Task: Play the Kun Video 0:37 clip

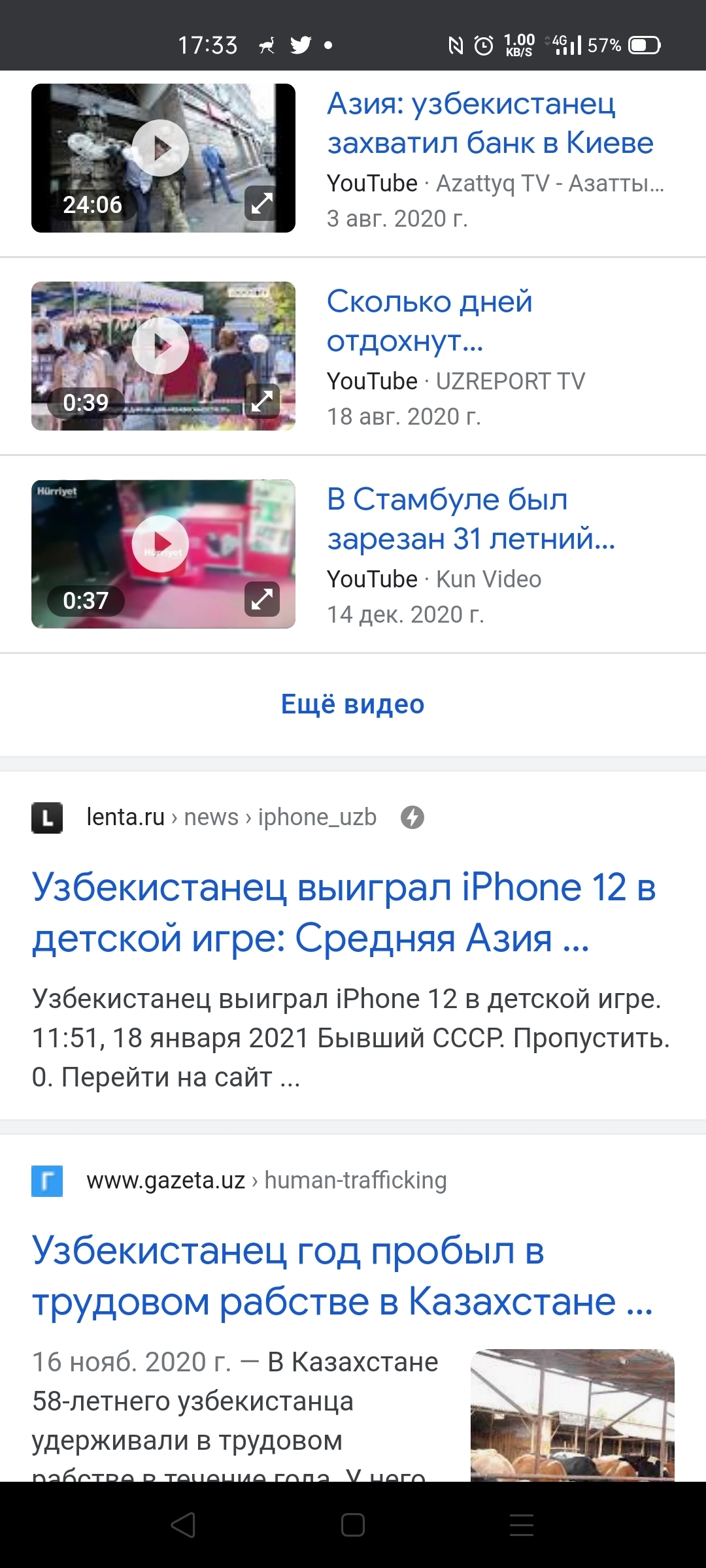Action: (x=160, y=544)
